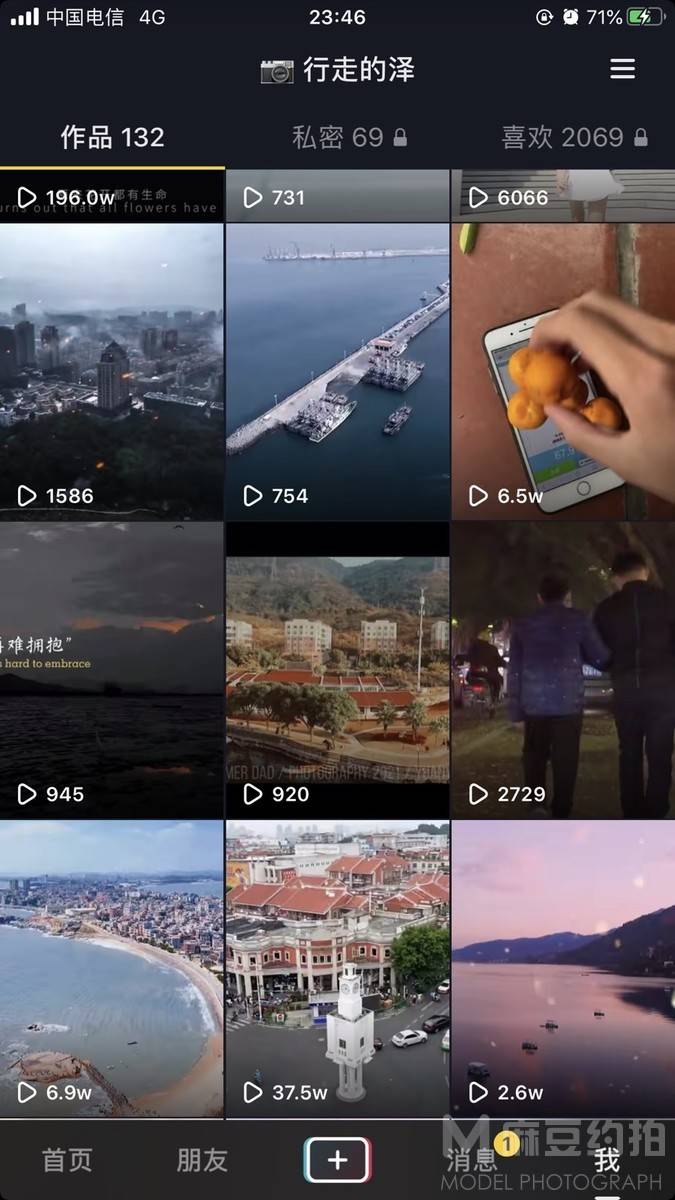
Task: Switch to the 喜欢 2069 tab
Action: click(573, 137)
